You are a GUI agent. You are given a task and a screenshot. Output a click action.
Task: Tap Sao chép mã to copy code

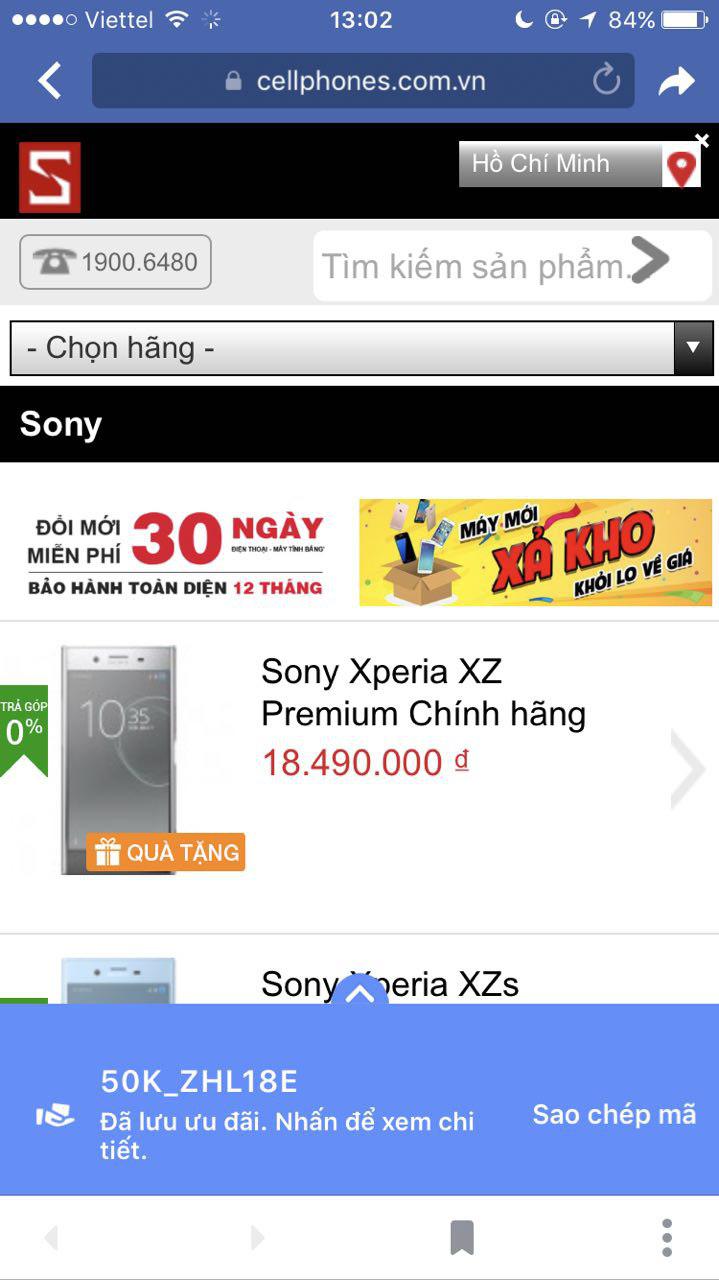(614, 1114)
